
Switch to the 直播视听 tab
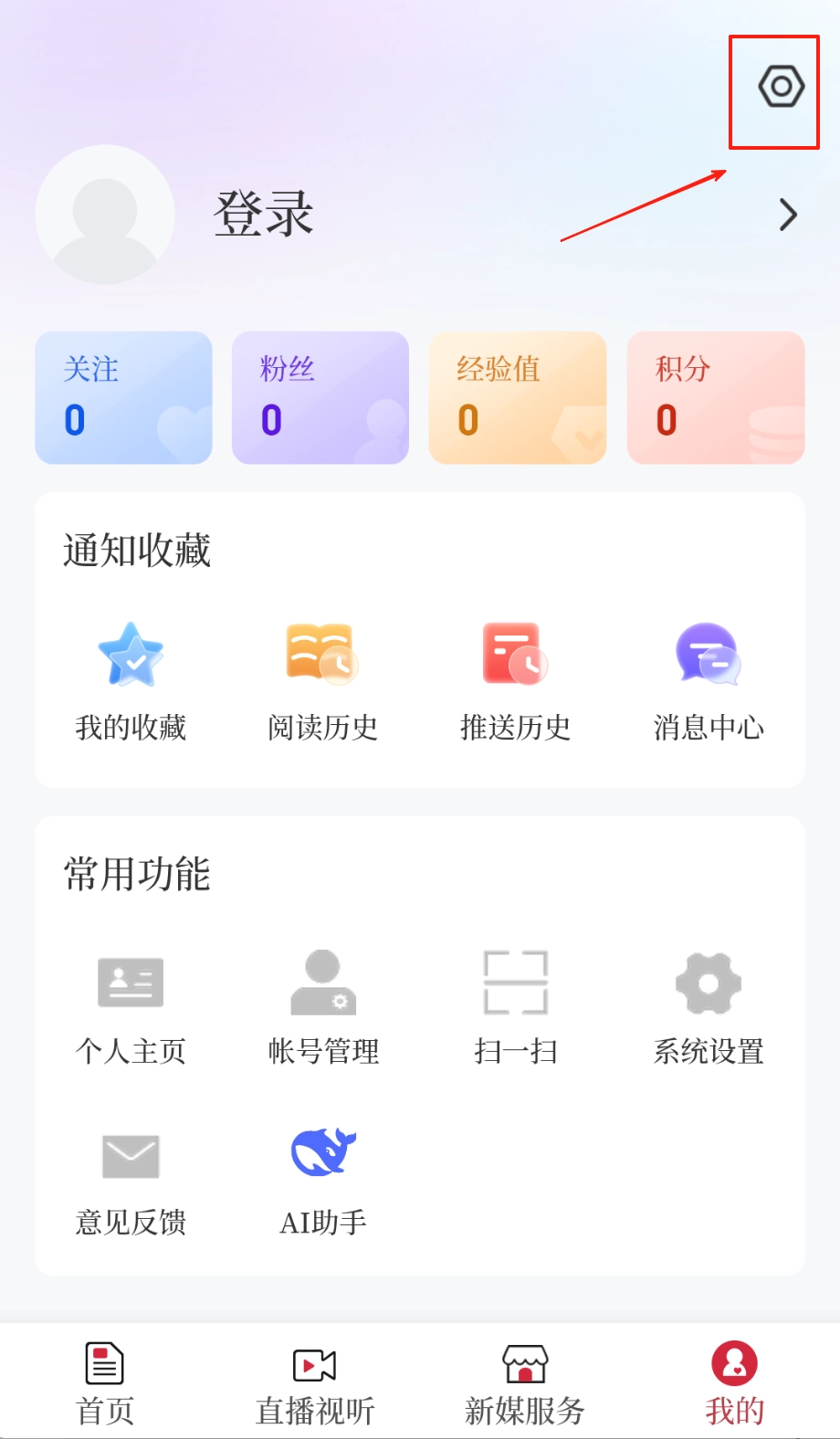tap(315, 1383)
